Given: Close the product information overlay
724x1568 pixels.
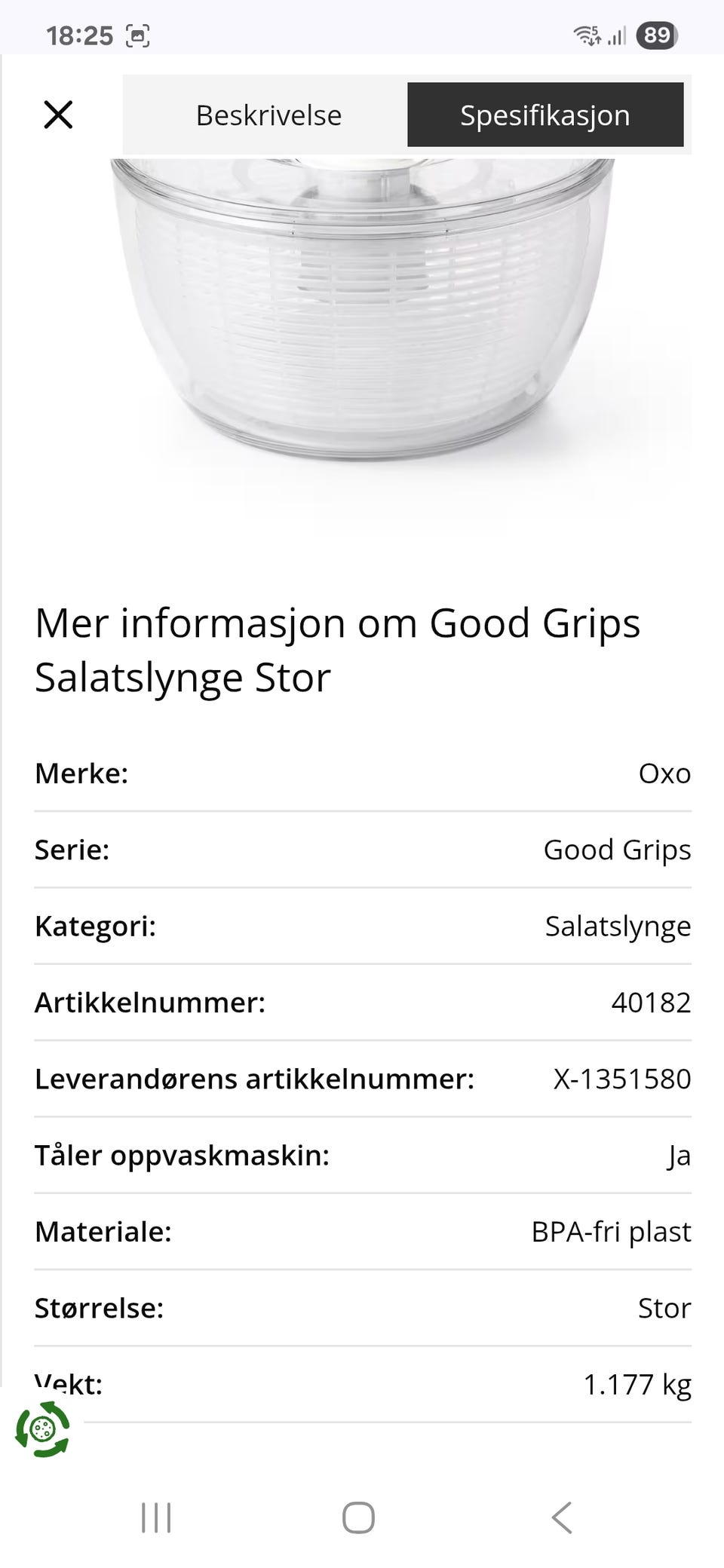Looking at the screenshot, I should [59, 115].
